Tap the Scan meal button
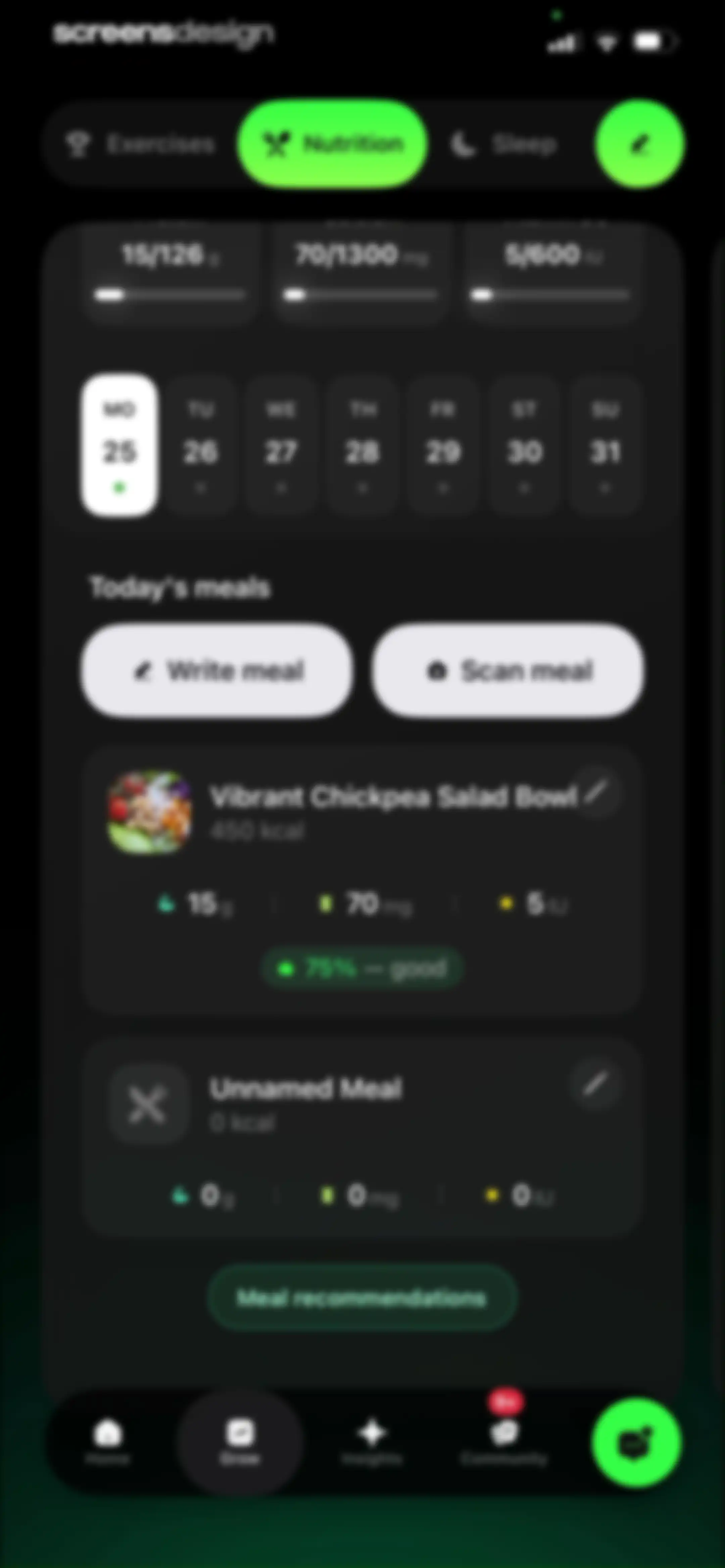The image size is (725, 1568). tap(508, 671)
